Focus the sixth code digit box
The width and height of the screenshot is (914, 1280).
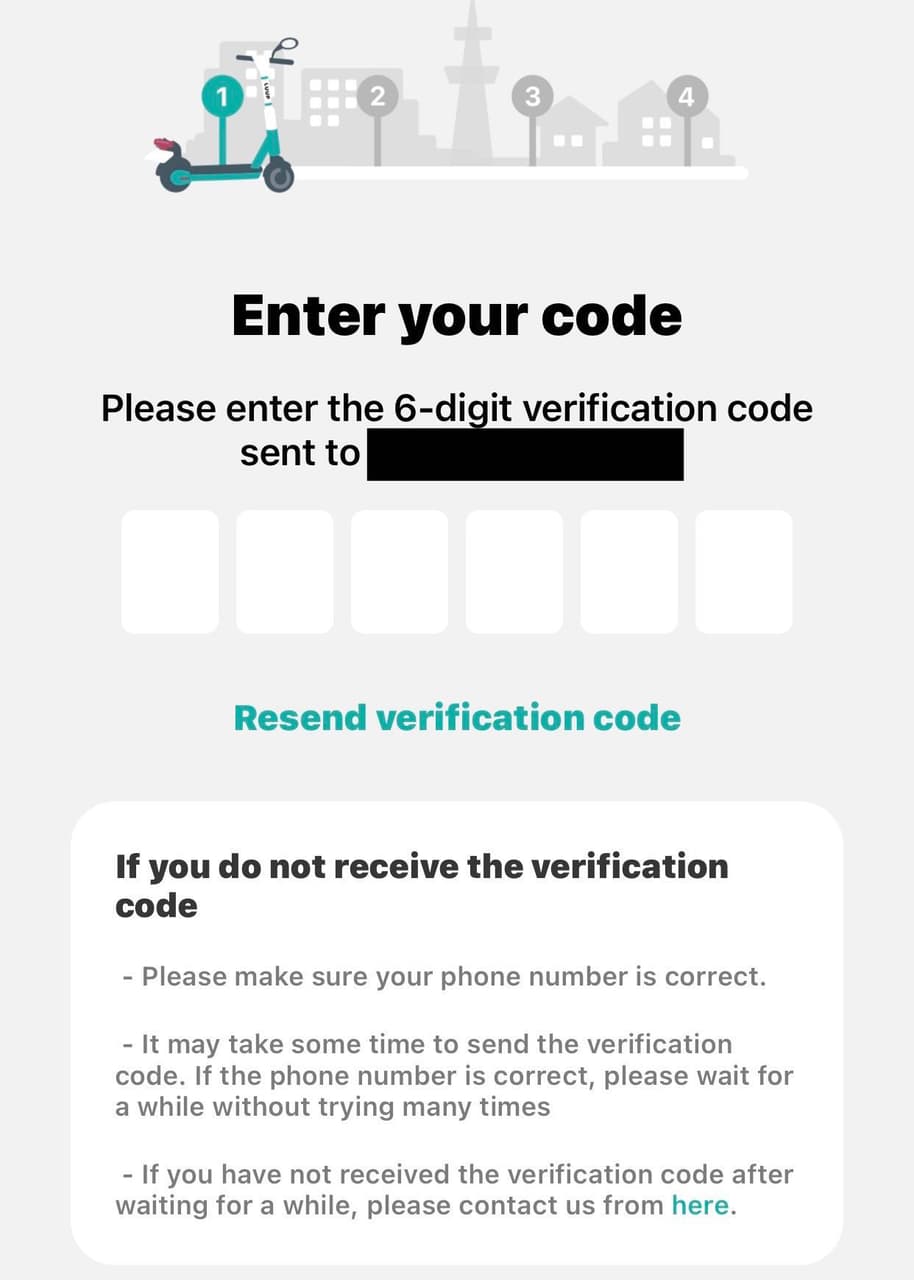(x=744, y=572)
